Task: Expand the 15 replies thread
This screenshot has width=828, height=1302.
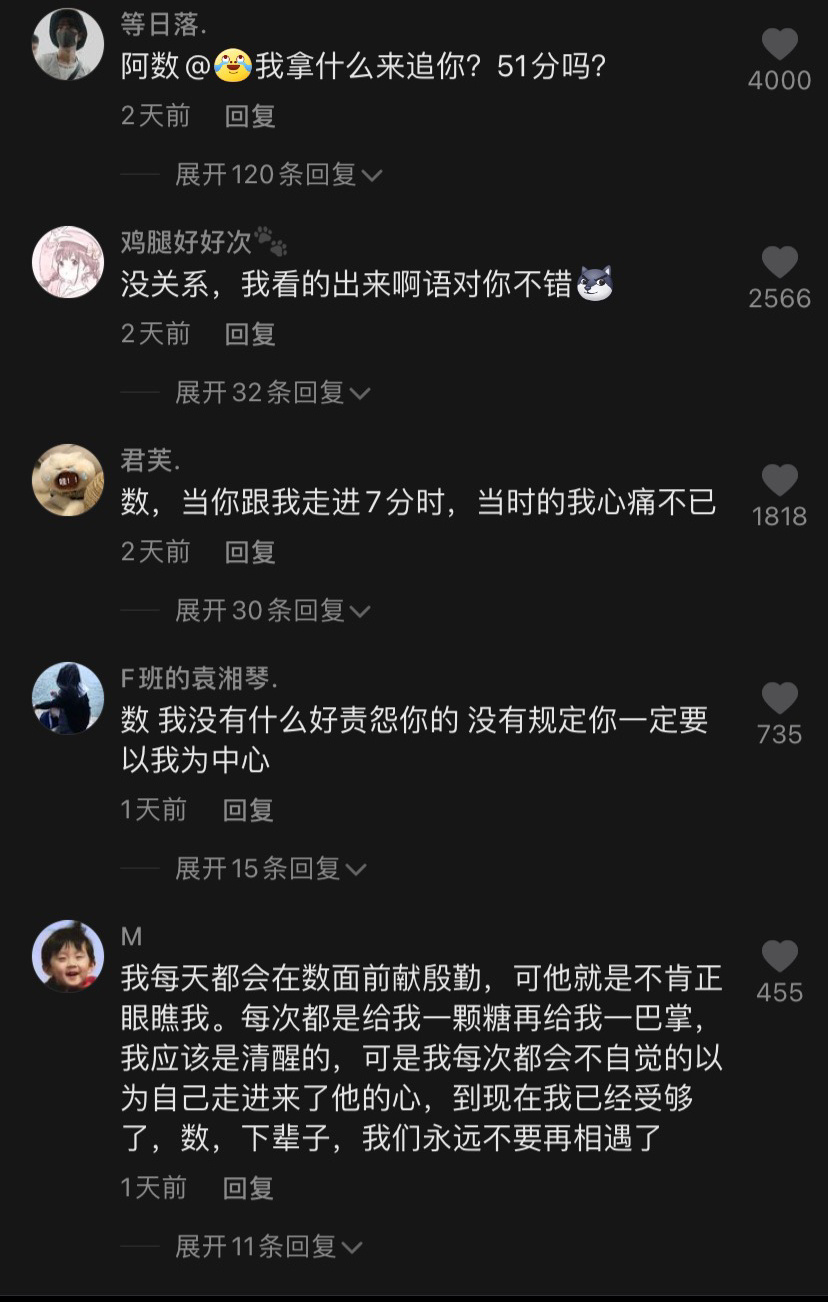Action: (269, 869)
